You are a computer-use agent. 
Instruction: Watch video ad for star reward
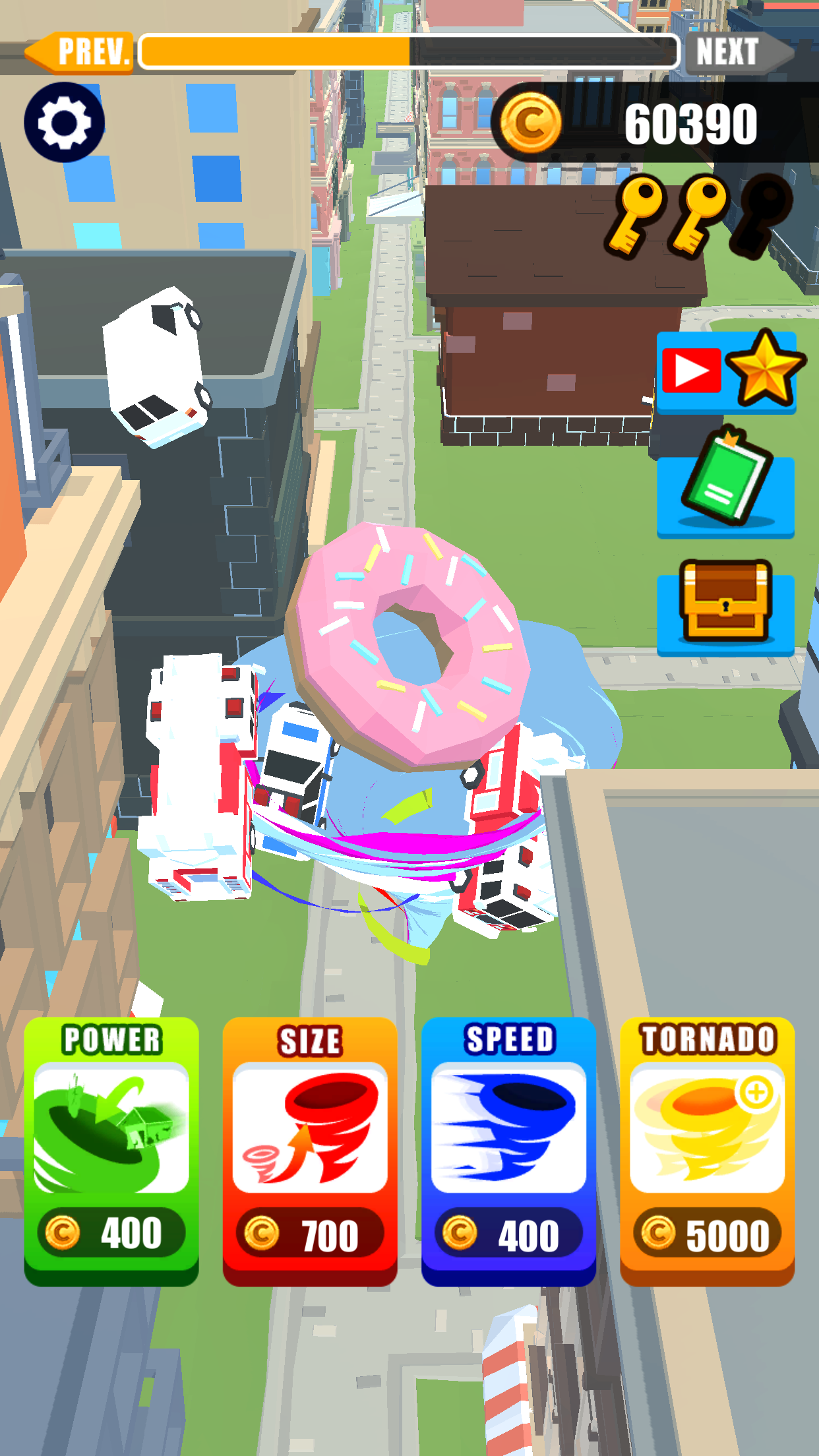727,371
